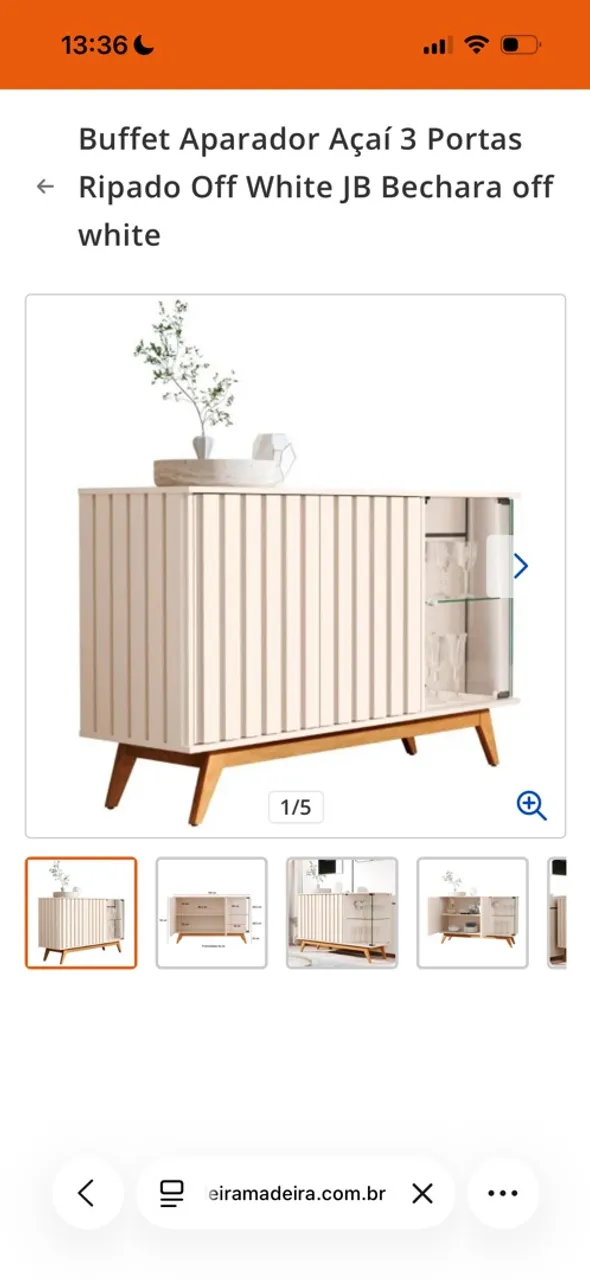
Task: Show next product image with right chevron
Action: [x=520, y=566]
